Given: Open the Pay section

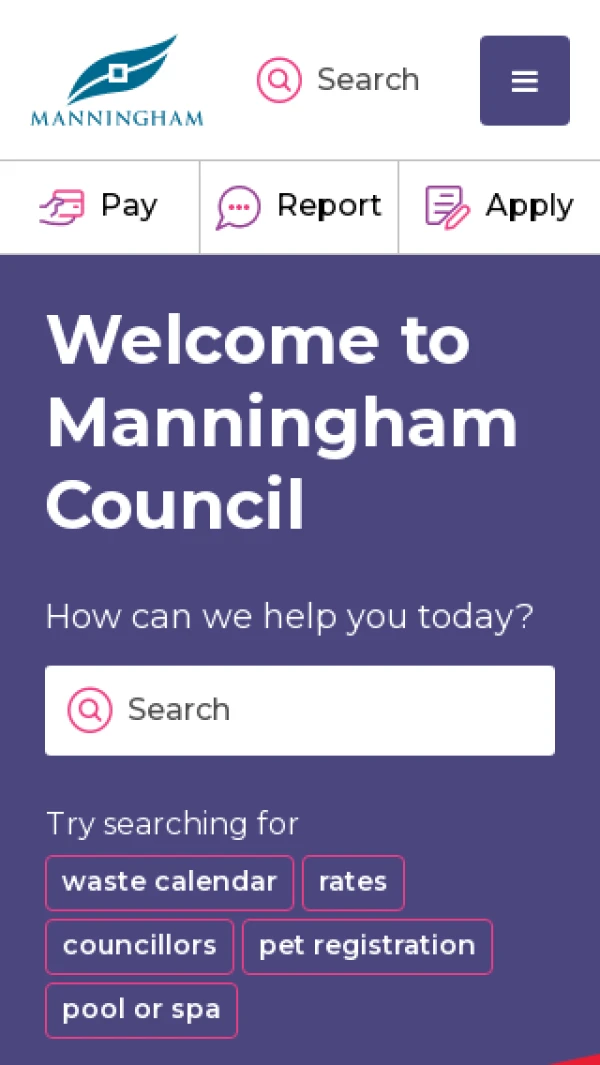Looking at the screenshot, I should tap(99, 207).
